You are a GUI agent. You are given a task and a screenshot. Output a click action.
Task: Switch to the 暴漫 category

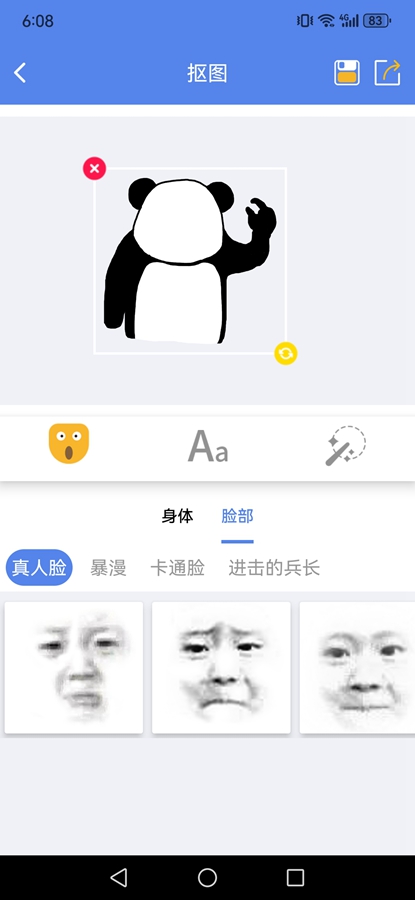pos(108,568)
